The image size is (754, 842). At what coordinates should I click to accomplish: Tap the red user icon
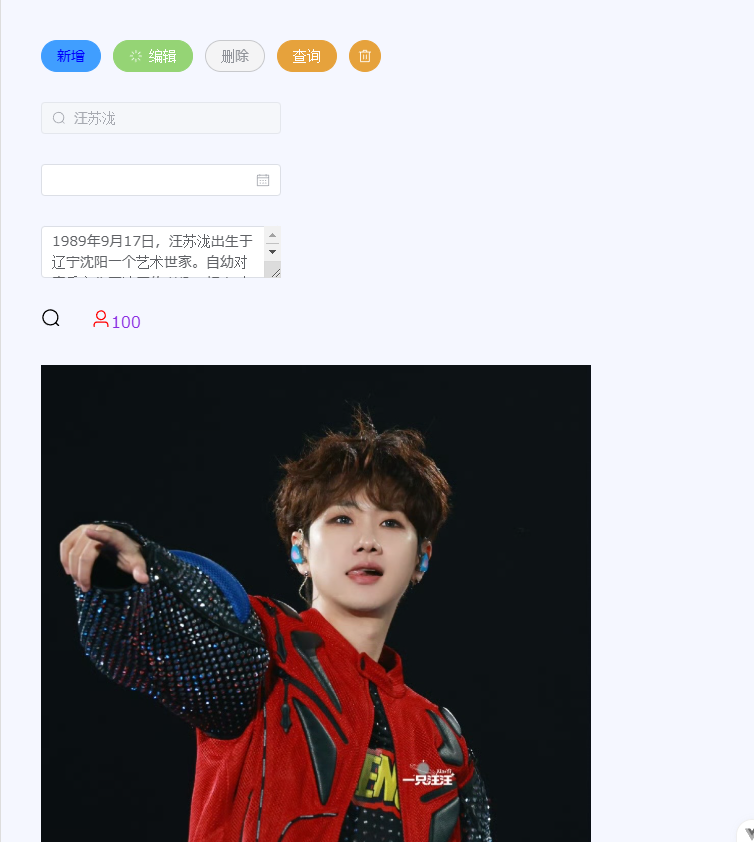pyautogui.click(x=100, y=319)
